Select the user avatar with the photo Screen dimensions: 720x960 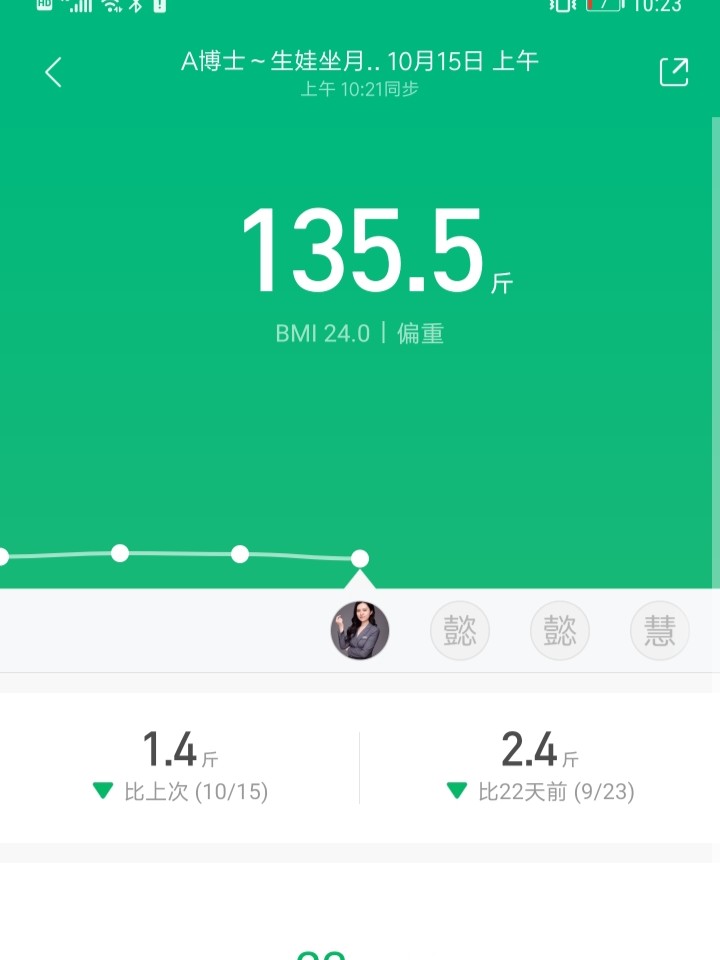360,630
